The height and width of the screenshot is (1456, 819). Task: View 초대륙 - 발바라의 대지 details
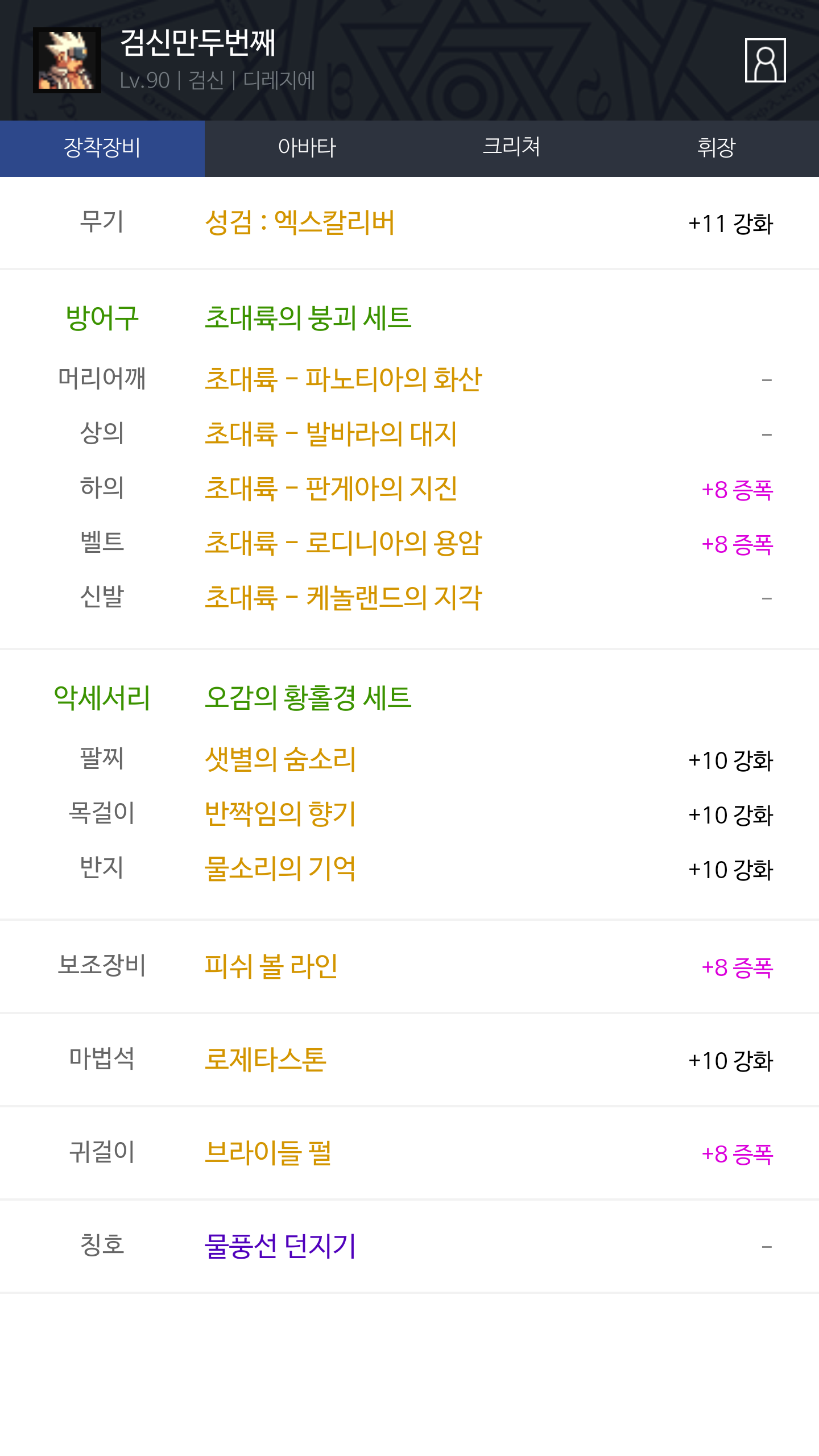click(330, 433)
